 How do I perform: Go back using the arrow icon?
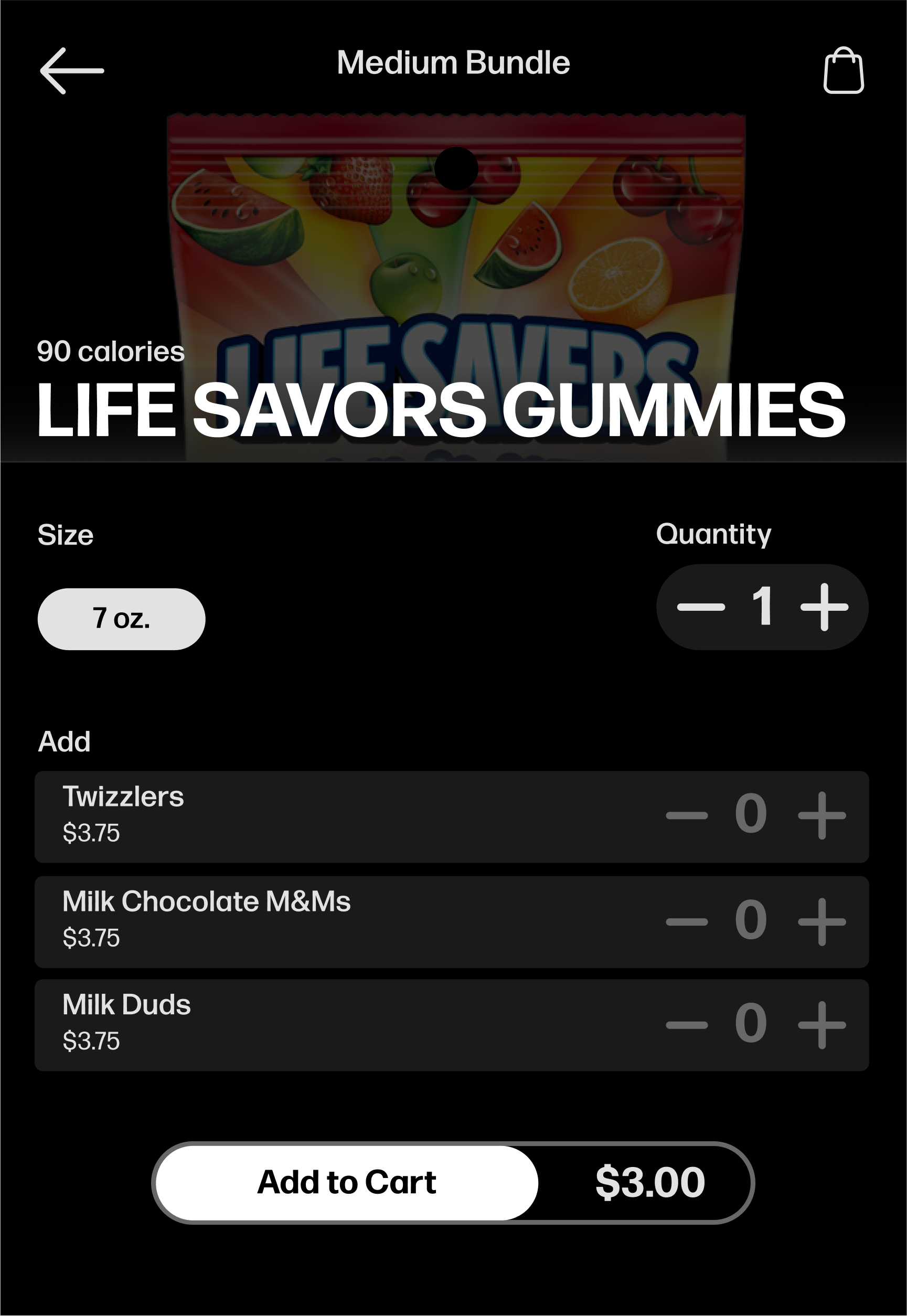(71, 71)
